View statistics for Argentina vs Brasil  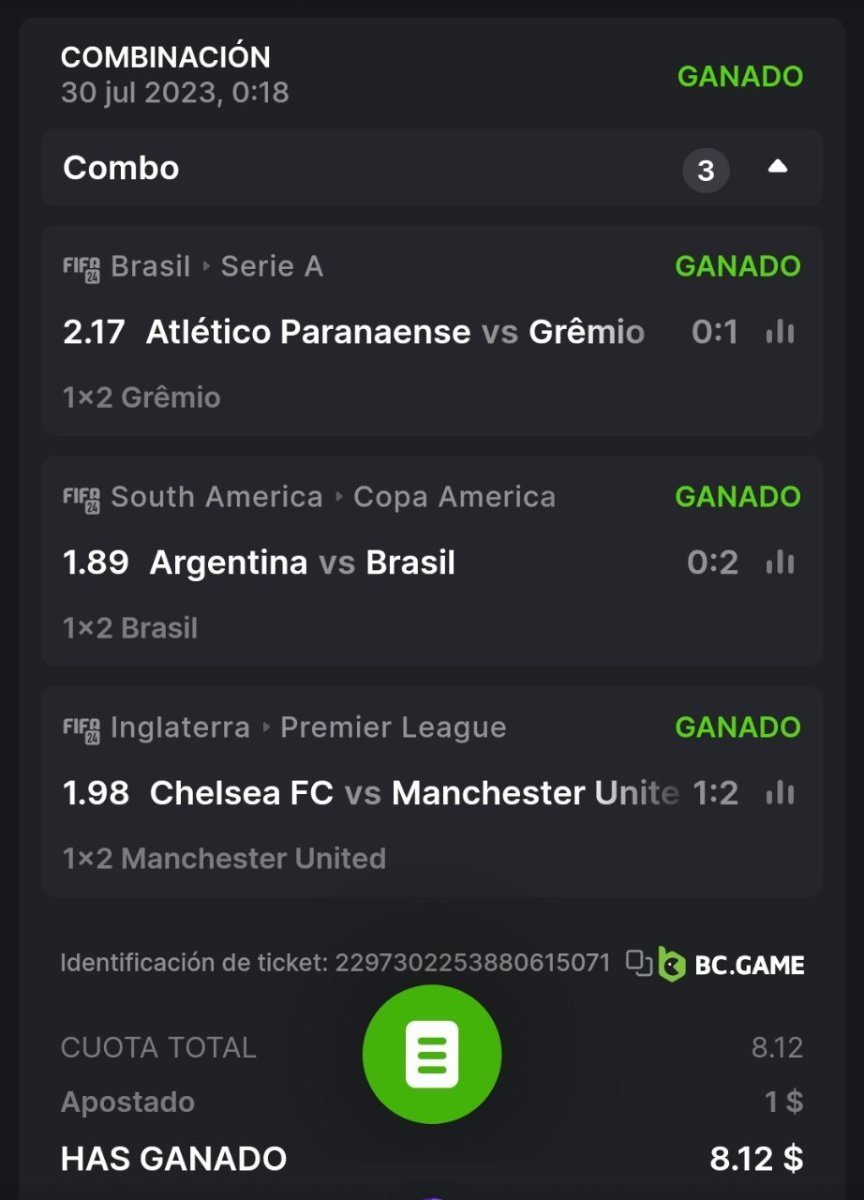pos(780,563)
